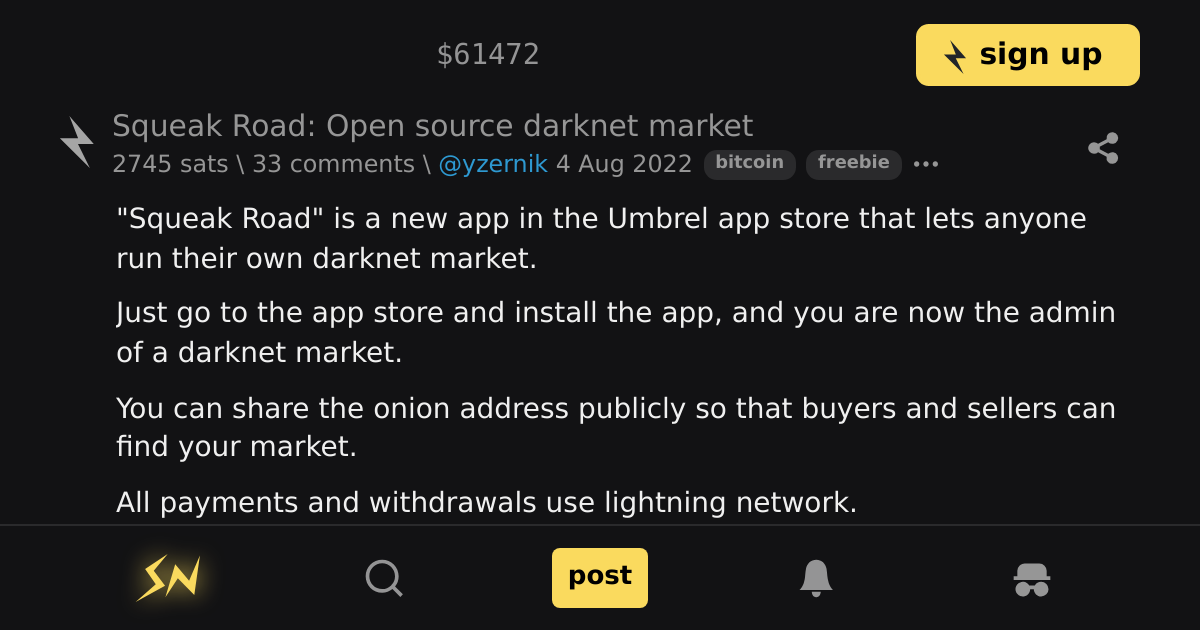Open the notifications bell

click(815, 578)
